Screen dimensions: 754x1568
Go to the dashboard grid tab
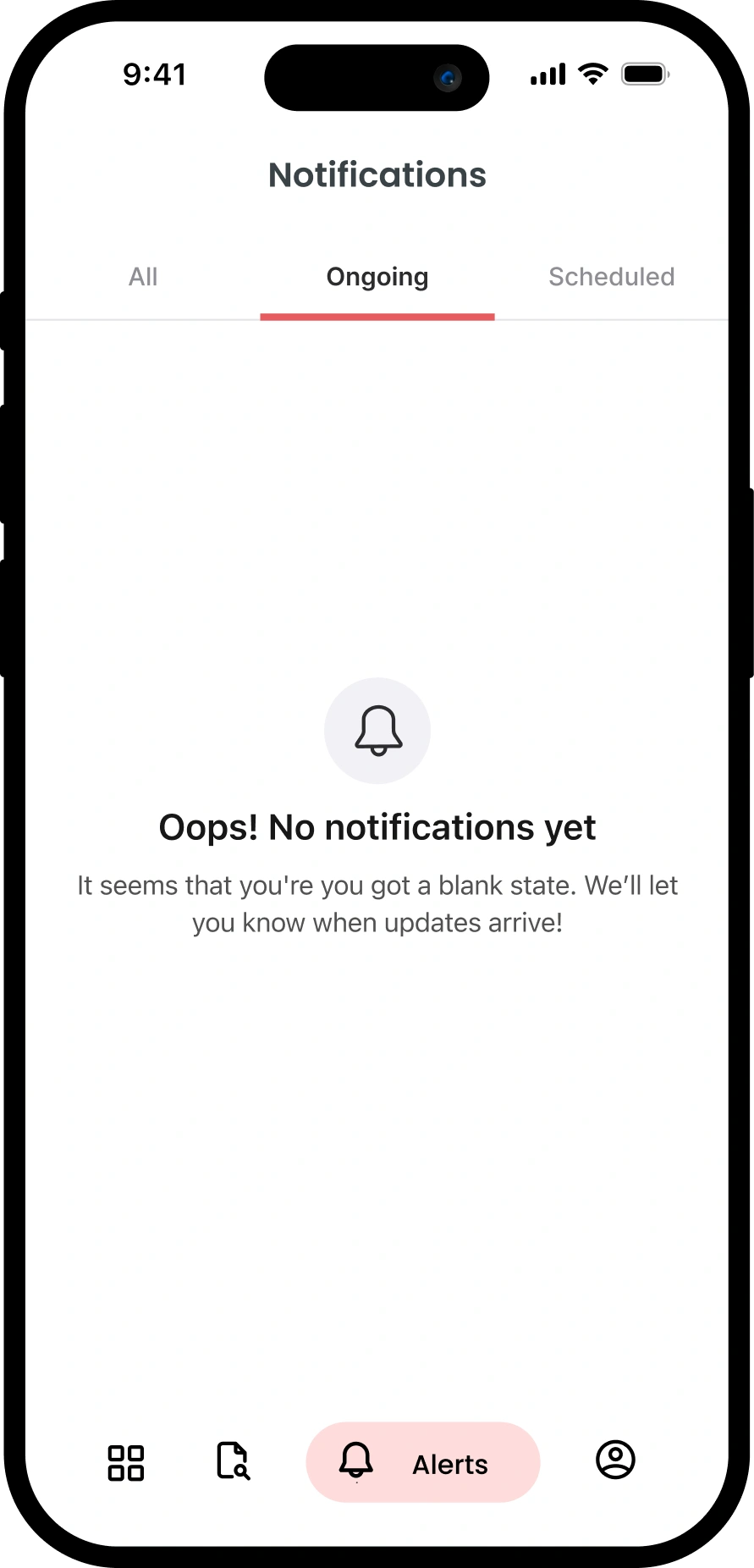click(x=126, y=1462)
